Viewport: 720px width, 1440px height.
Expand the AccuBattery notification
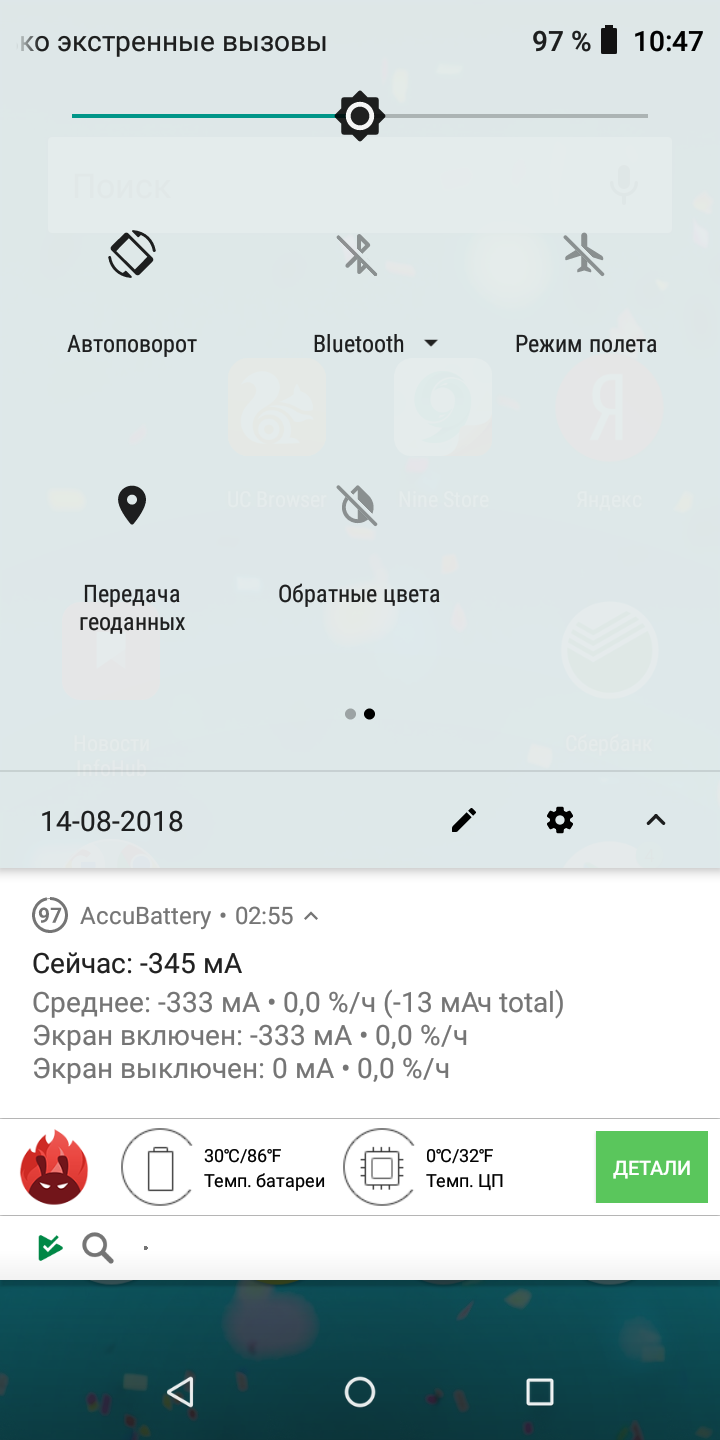click(x=311, y=916)
